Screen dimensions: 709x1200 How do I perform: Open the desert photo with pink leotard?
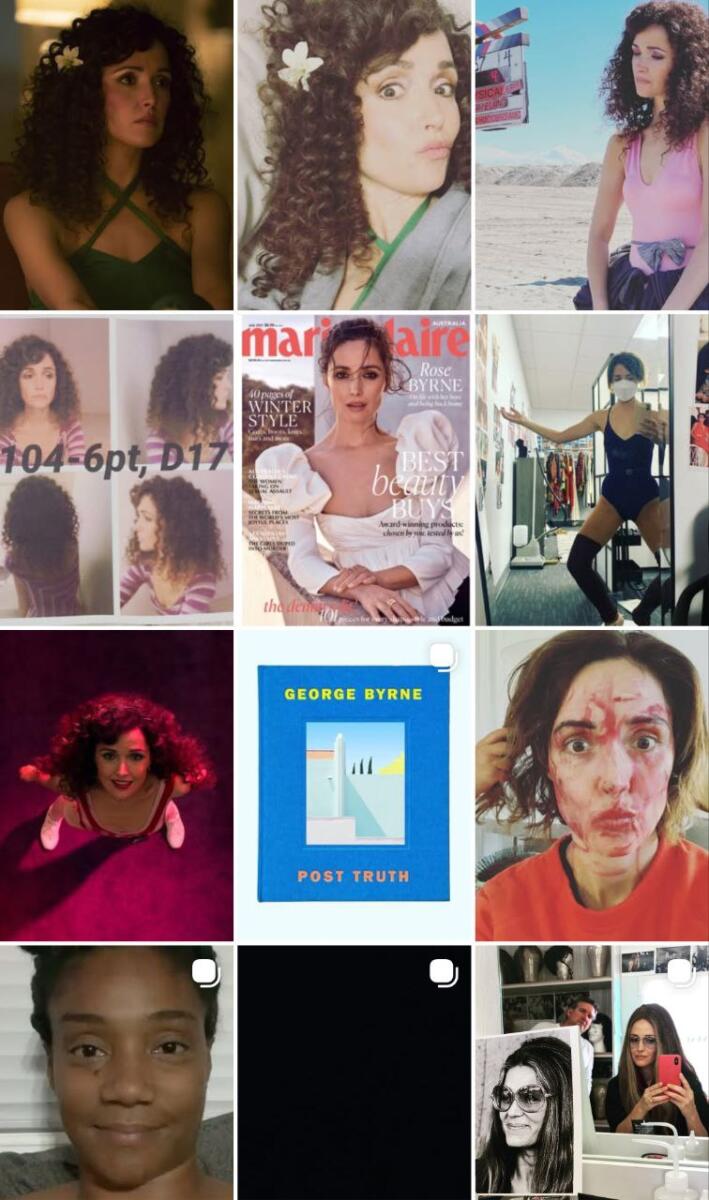[x=592, y=155]
